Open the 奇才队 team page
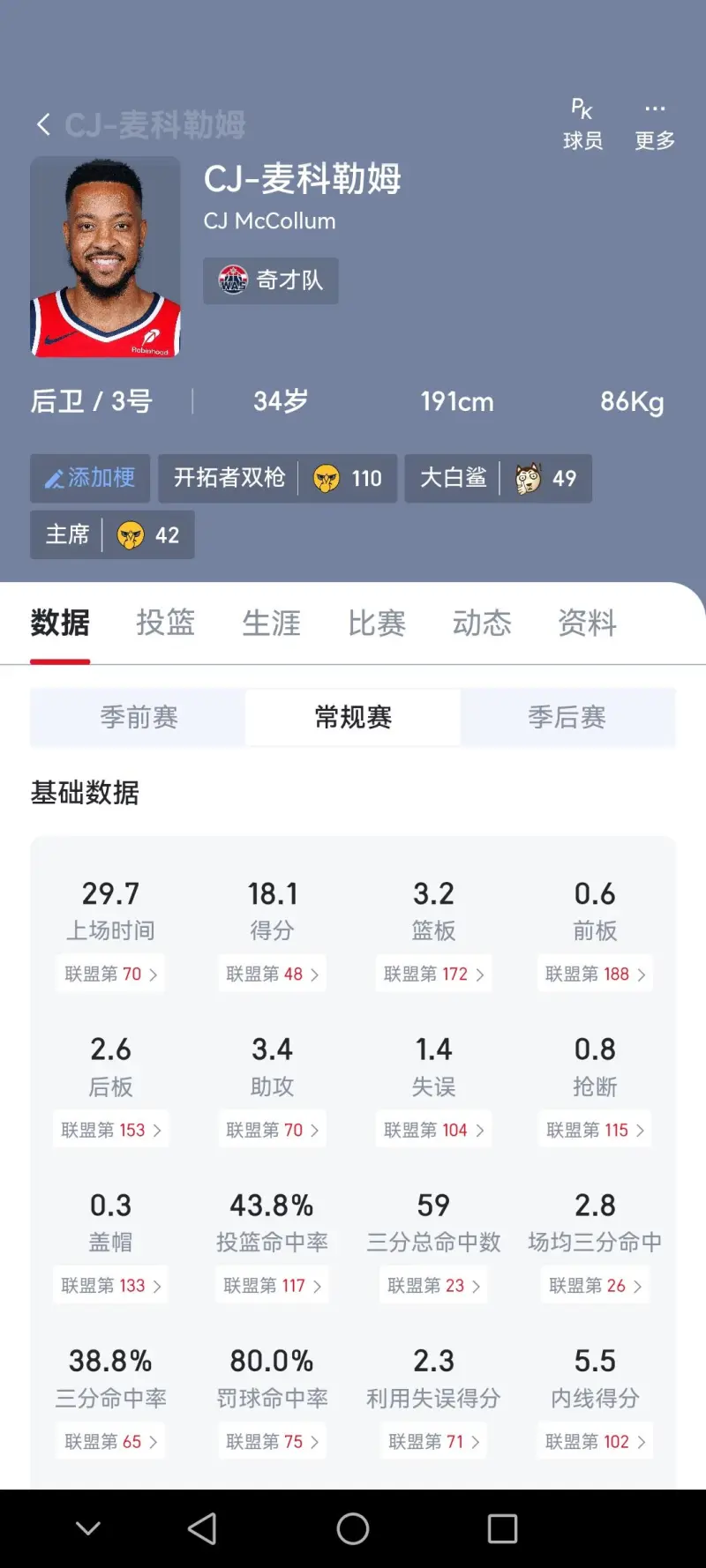This screenshot has height=1568, width=706. tap(271, 280)
